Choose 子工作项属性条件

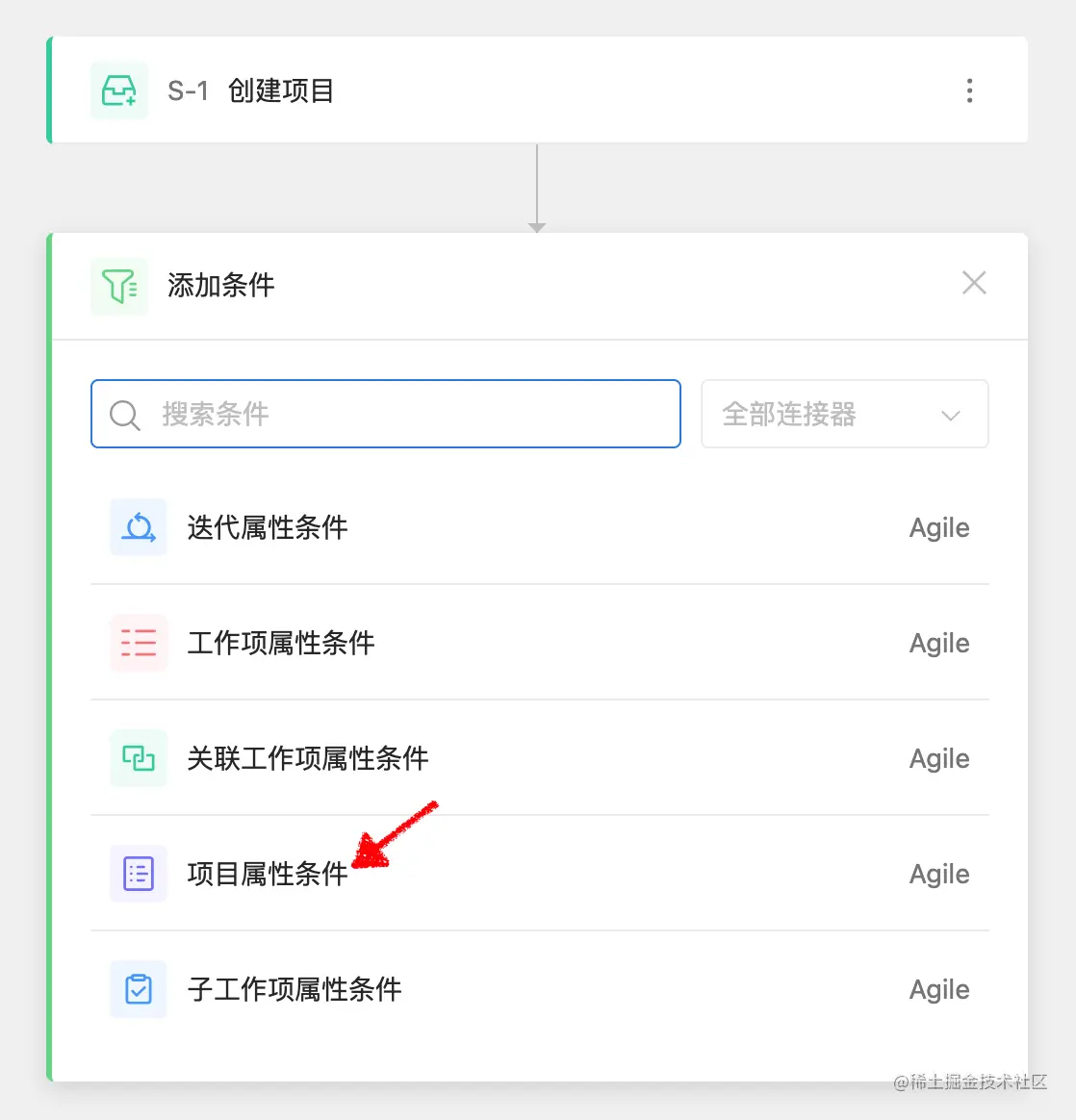[295, 989]
